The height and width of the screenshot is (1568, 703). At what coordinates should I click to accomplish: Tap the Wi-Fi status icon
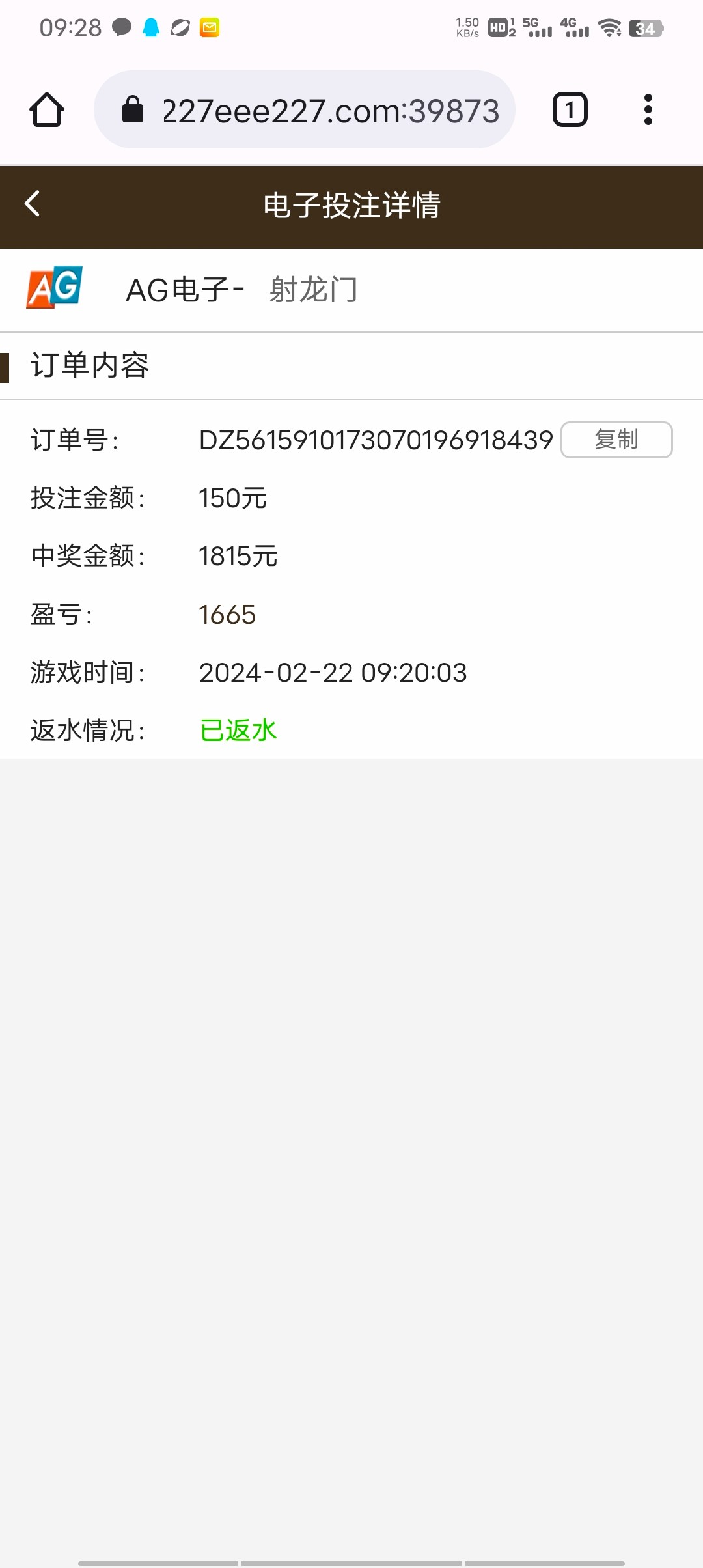(x=609, y=29)
